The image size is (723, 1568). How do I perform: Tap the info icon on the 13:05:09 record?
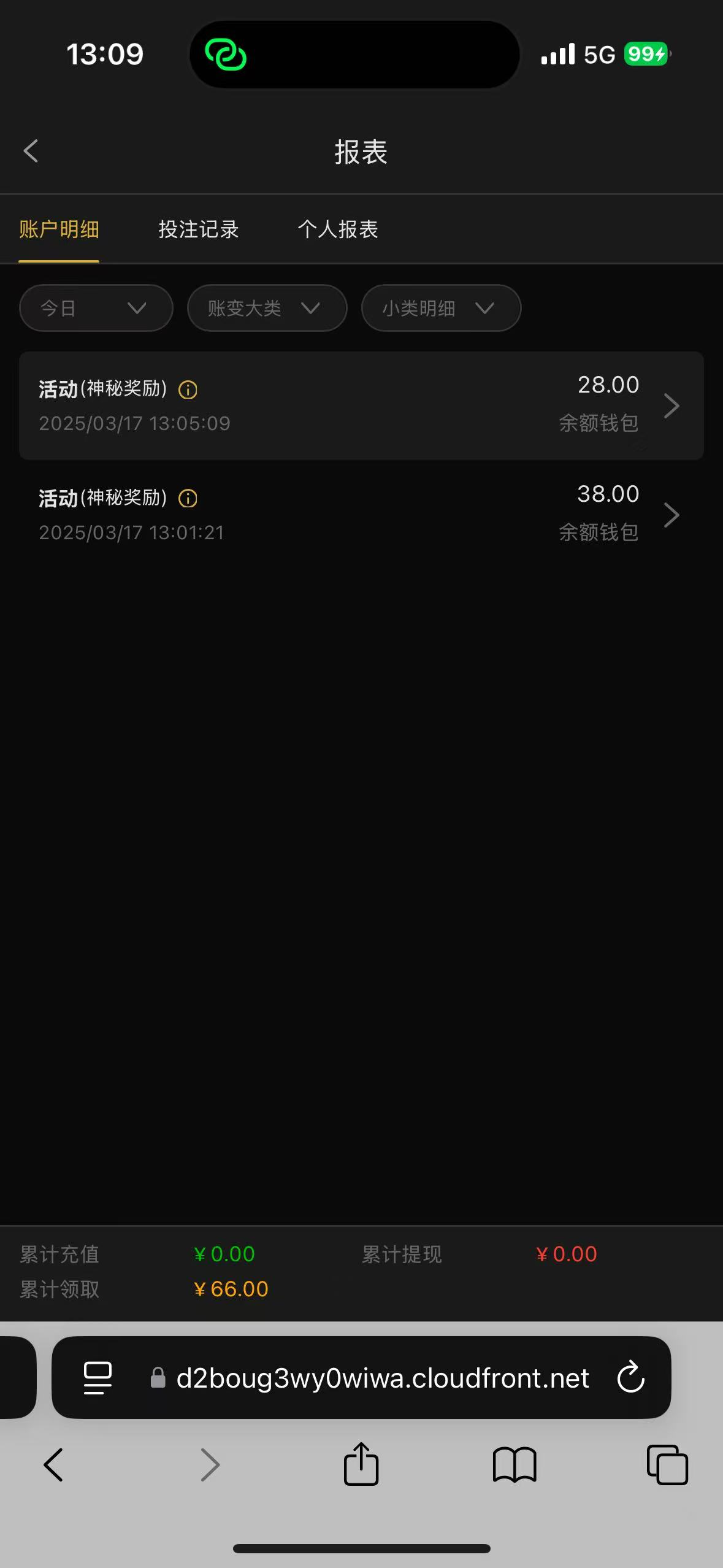188,390
